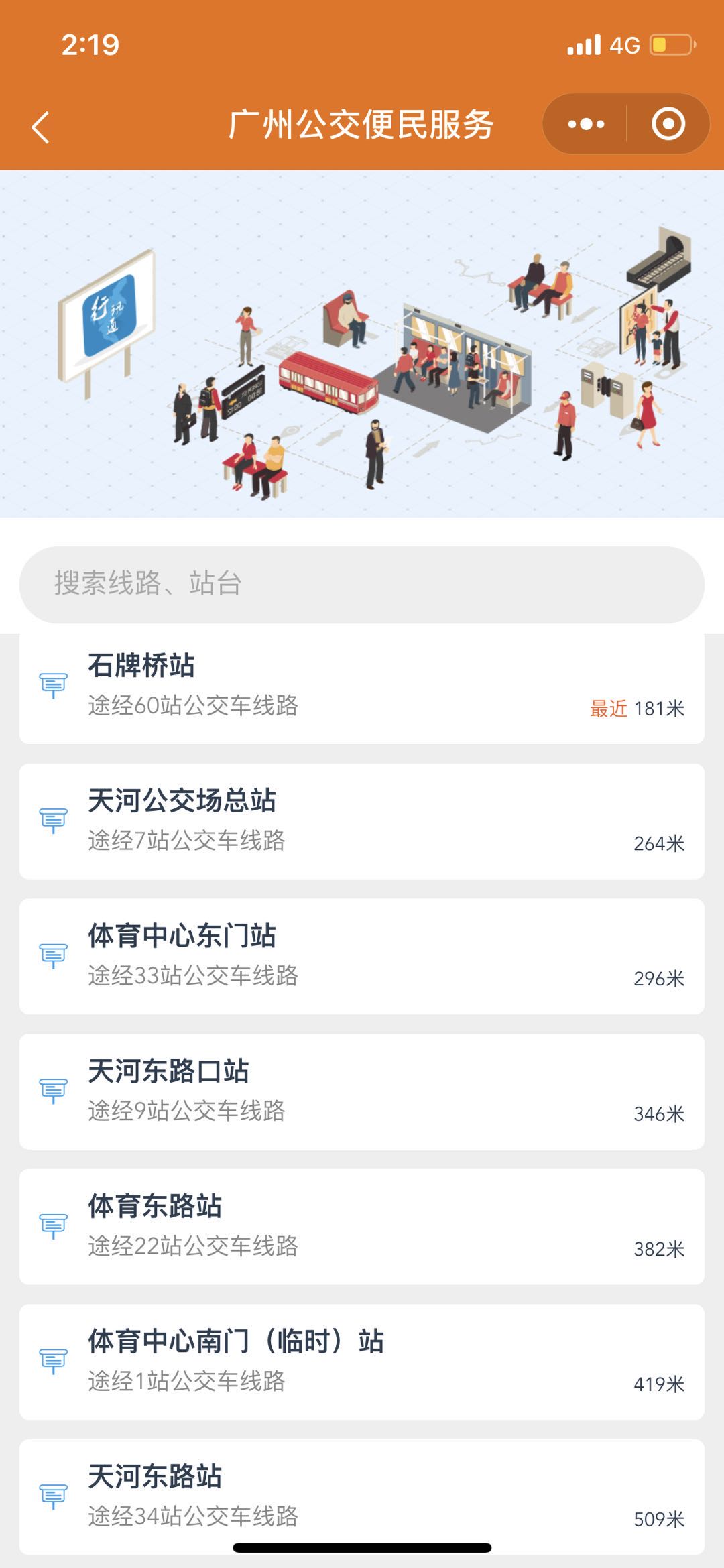724x1568 pixels.
Task: View the 天河东路站 bus lines
Action: (362, 1496)
